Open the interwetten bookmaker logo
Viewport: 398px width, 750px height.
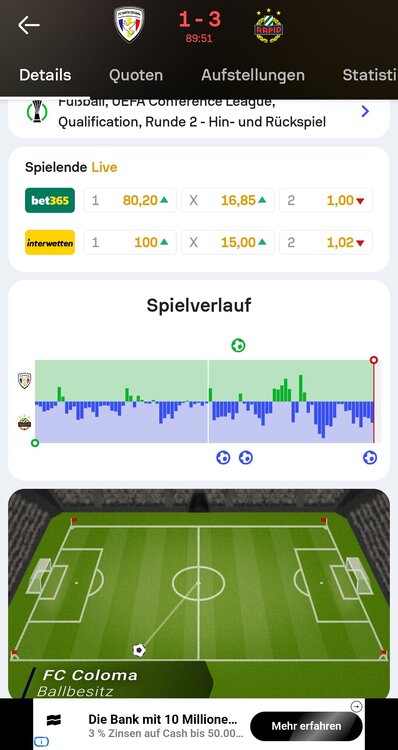click(x=50, y=243)
